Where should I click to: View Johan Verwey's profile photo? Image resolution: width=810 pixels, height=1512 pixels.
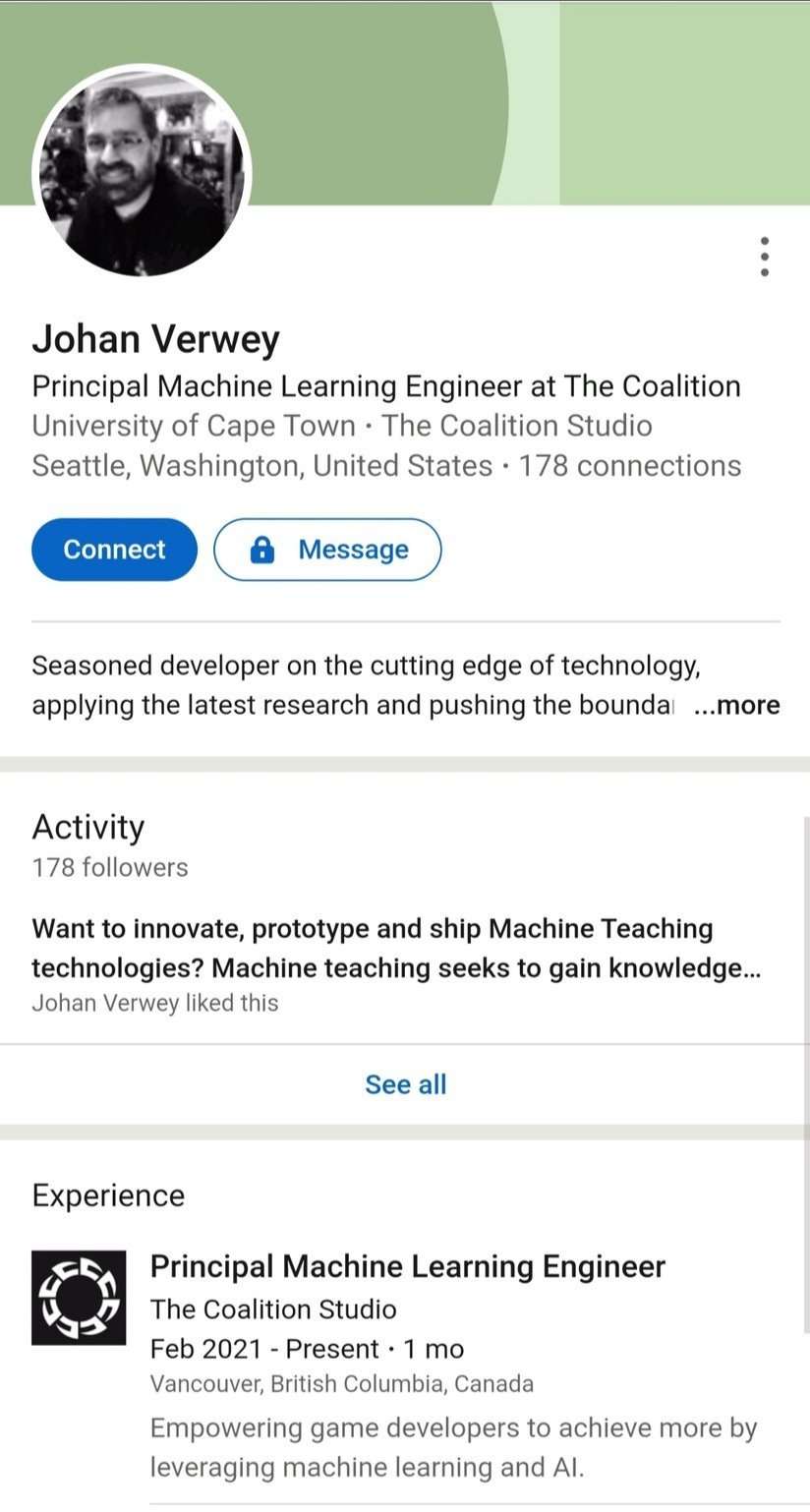pos(142,174)
